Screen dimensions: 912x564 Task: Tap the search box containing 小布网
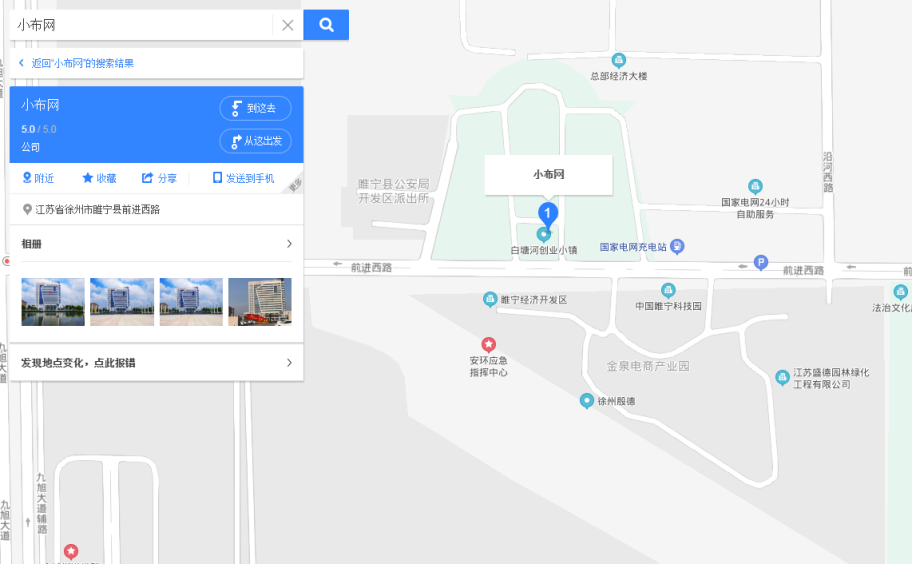[x=140, y=25]
